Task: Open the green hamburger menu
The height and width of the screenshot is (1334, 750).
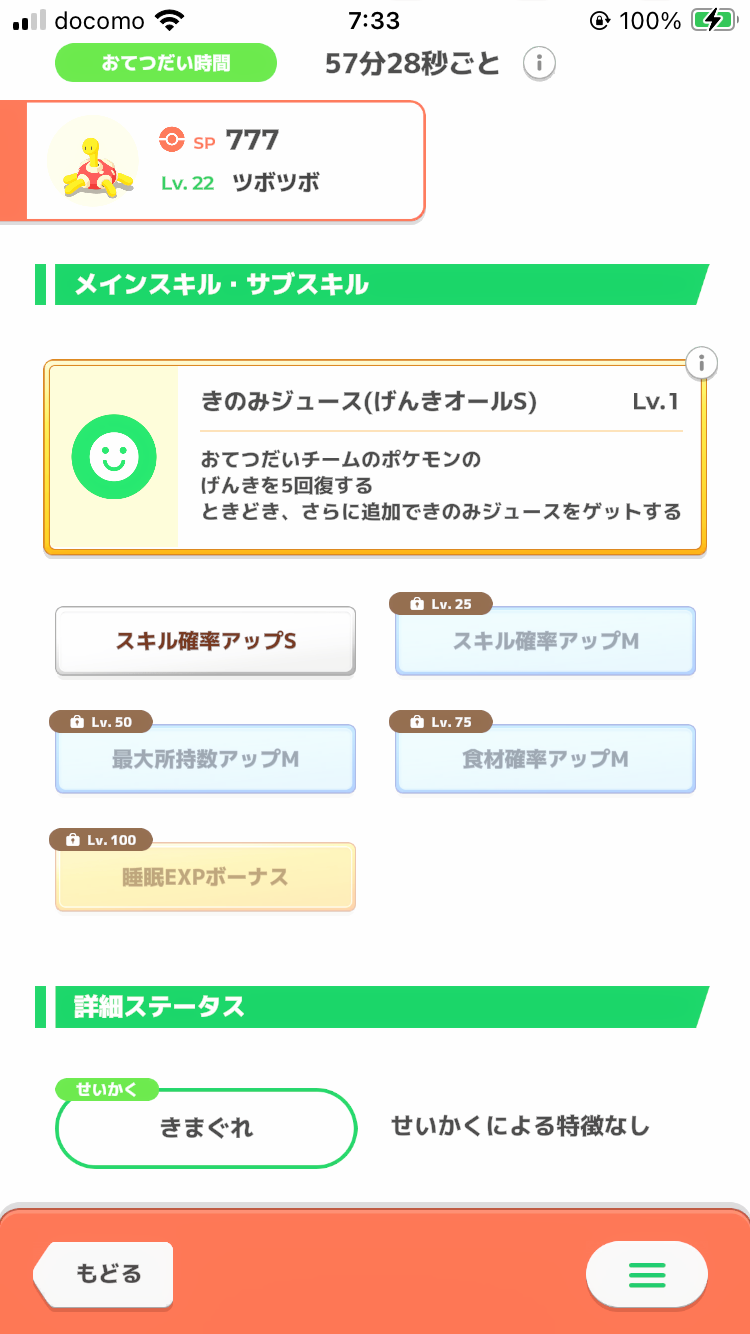Action: [646, 1274]
